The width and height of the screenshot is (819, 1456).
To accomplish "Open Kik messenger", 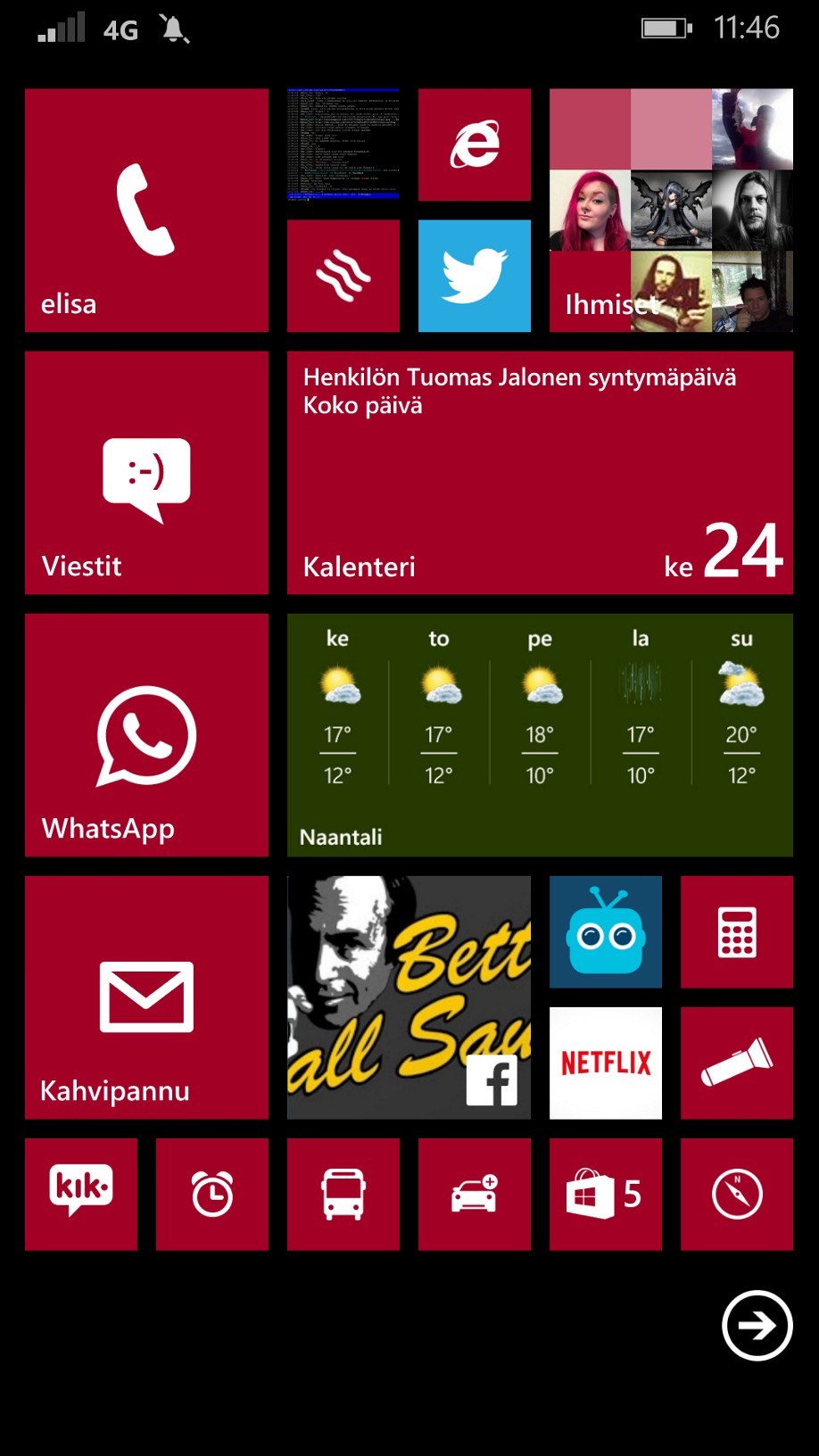I will pyautogui.click(x=81, y=1194).
